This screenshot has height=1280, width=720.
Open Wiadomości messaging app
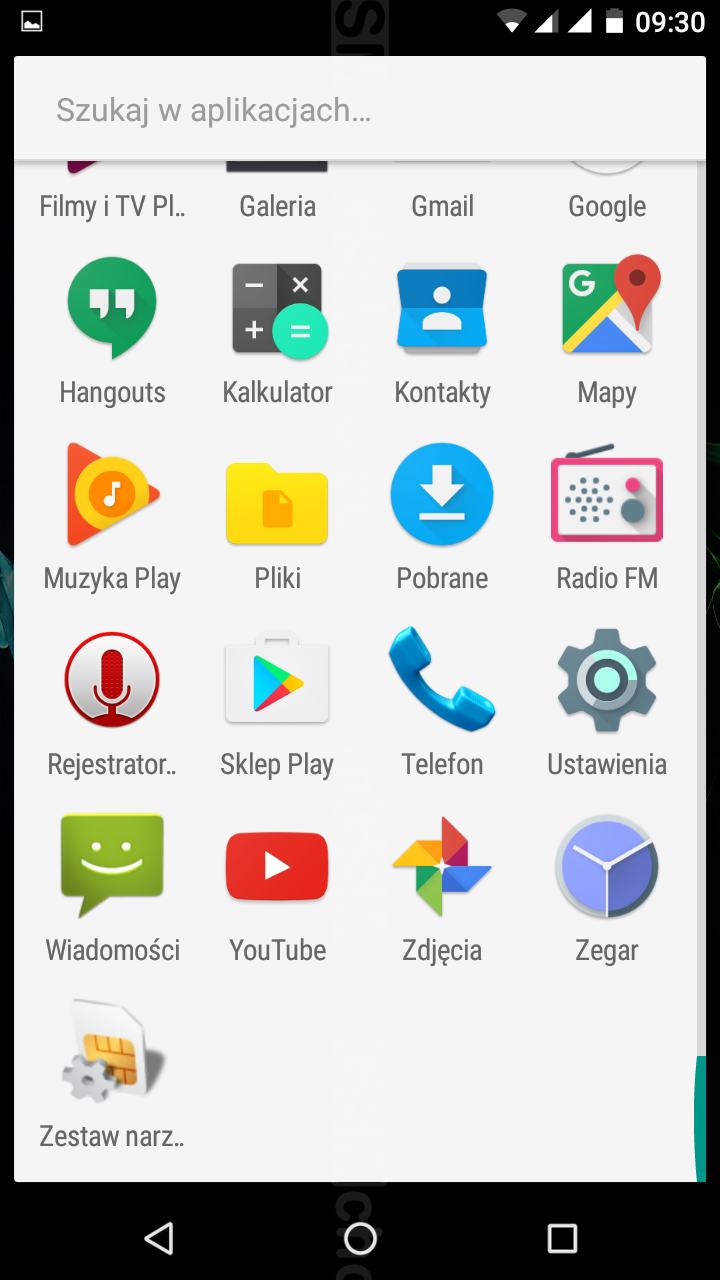coord(112,866)
